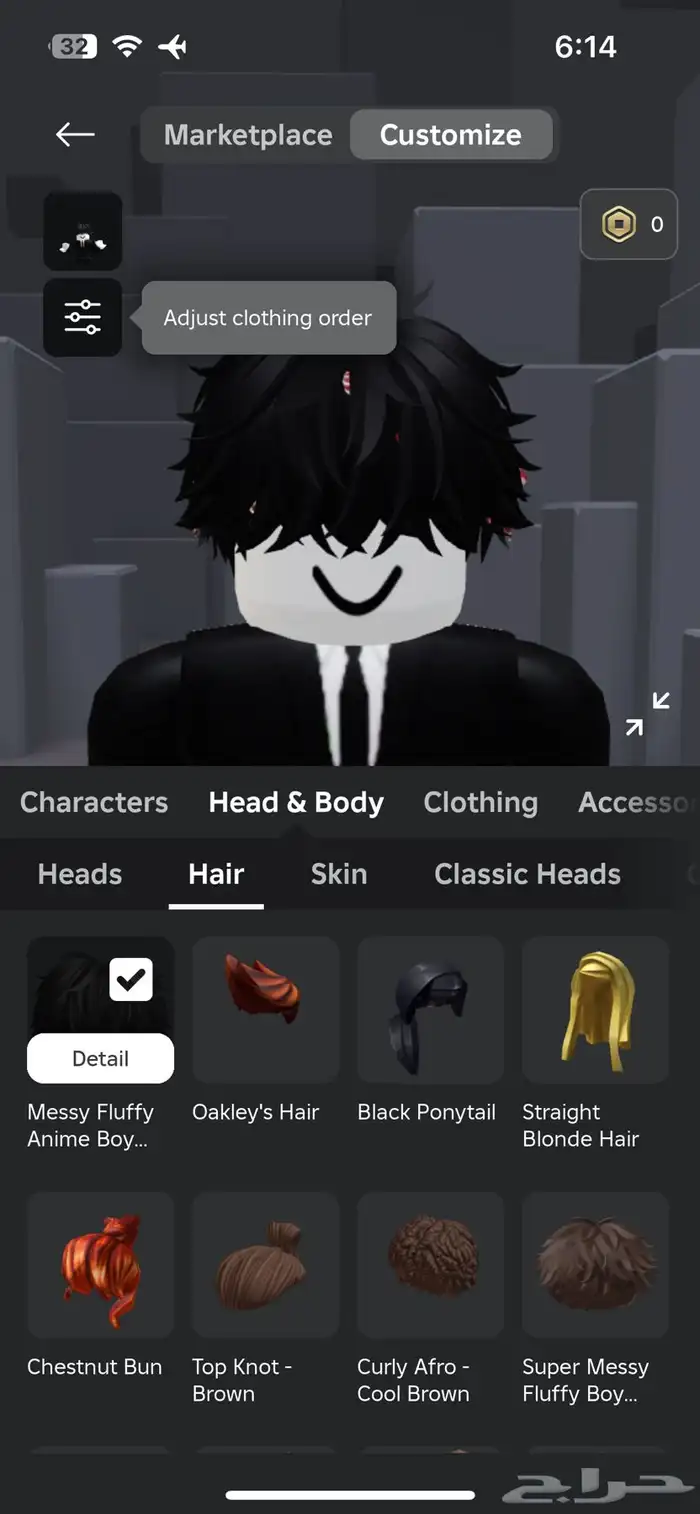The width and height of the screenshot is (700, 1514).
Task: Switch to the Marketplace tab
Action: click(x=247, y=135)
